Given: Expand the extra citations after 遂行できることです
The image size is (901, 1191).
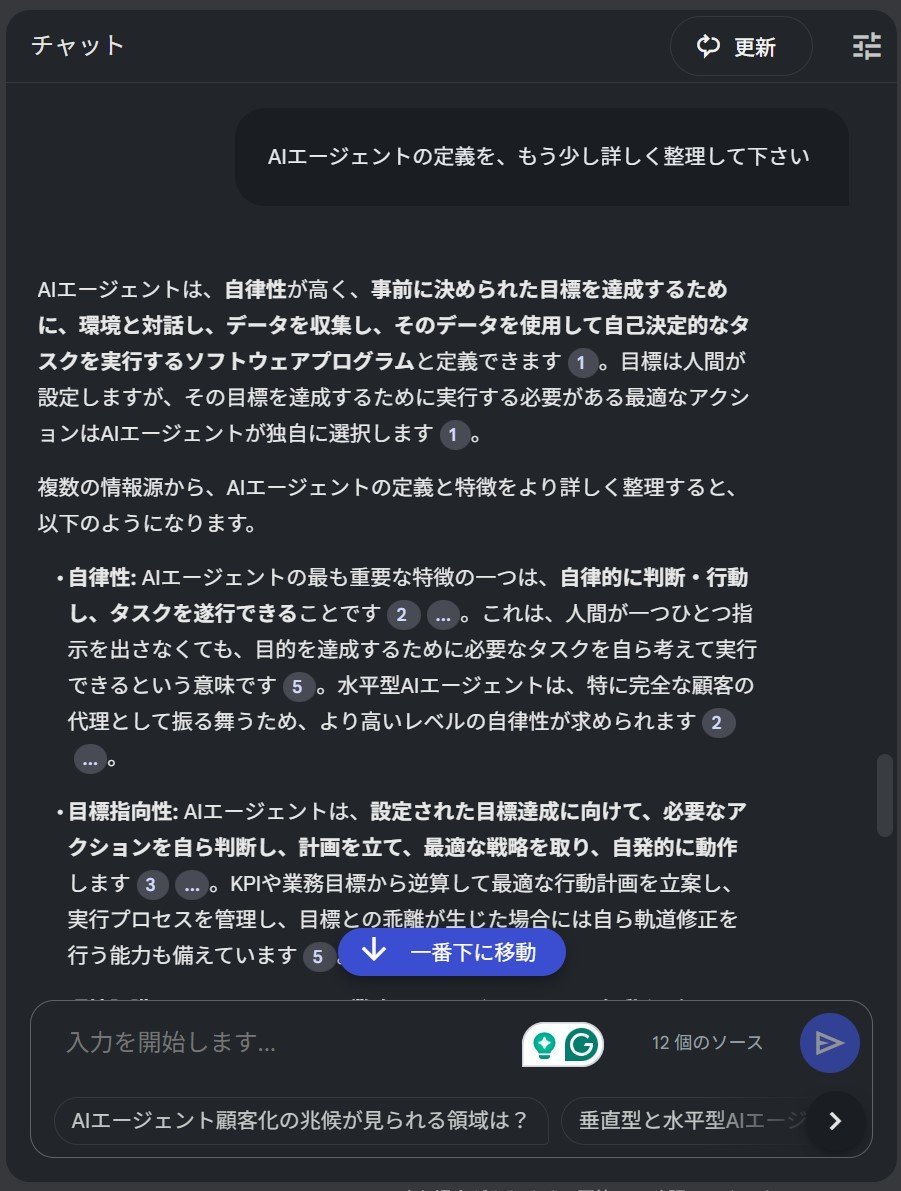Looking at the screenshot, I should 443,614.
